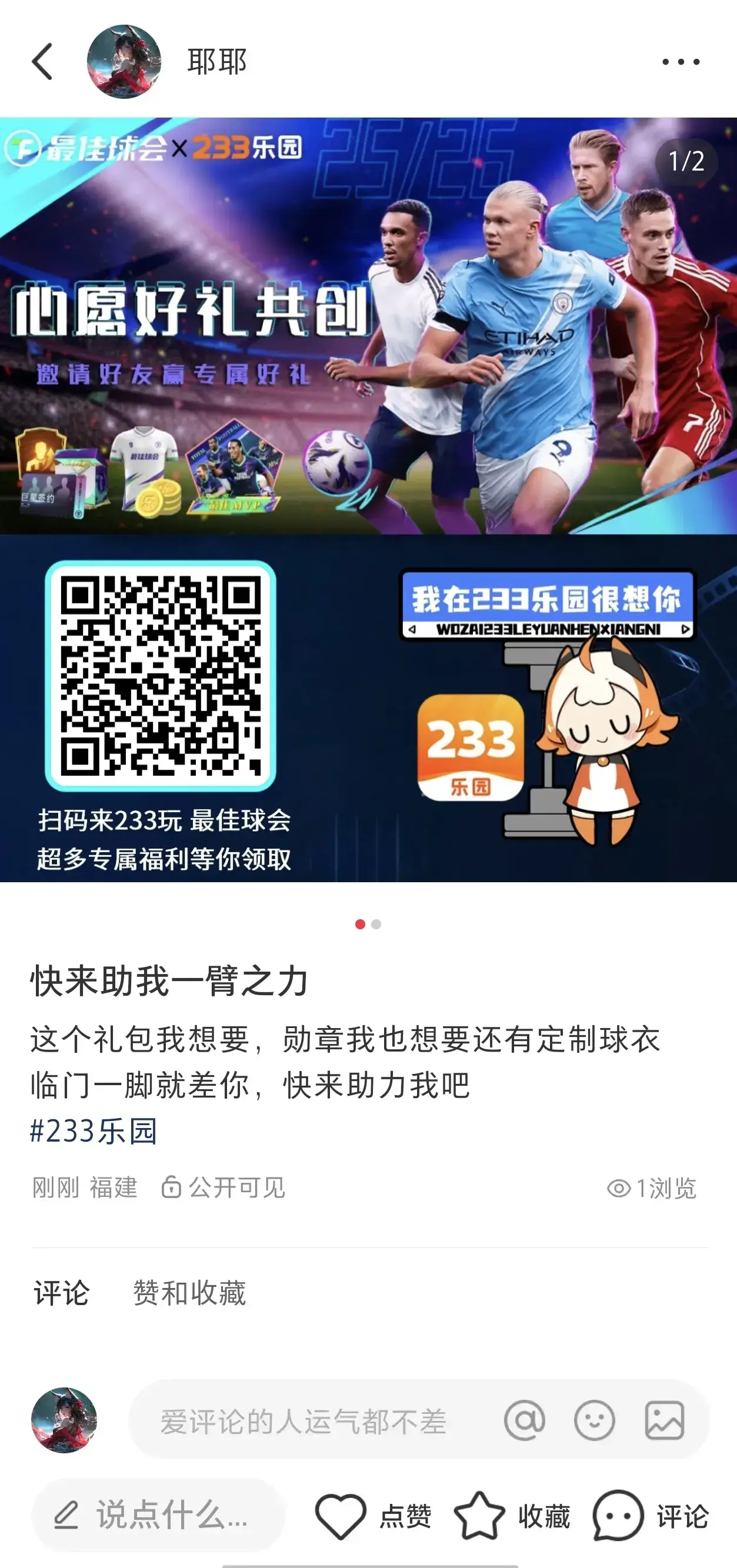Viewport: 737px width, 1568px height.
Task: Switch to the 赞和收藏 tab
Action: 189,1292
